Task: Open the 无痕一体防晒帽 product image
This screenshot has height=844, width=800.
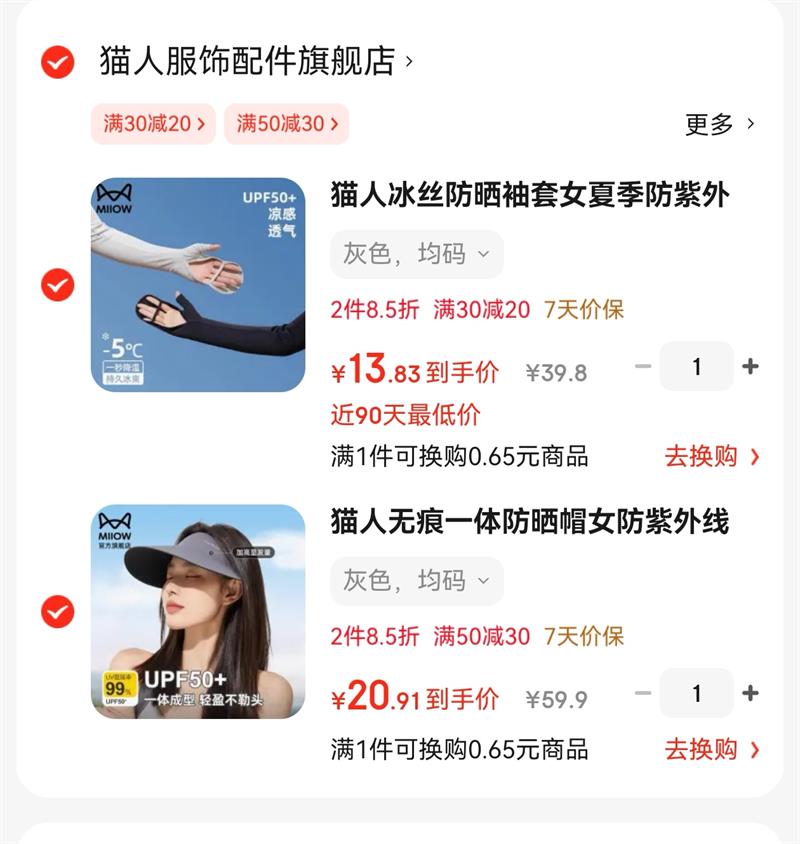Action: click(198, 611)
